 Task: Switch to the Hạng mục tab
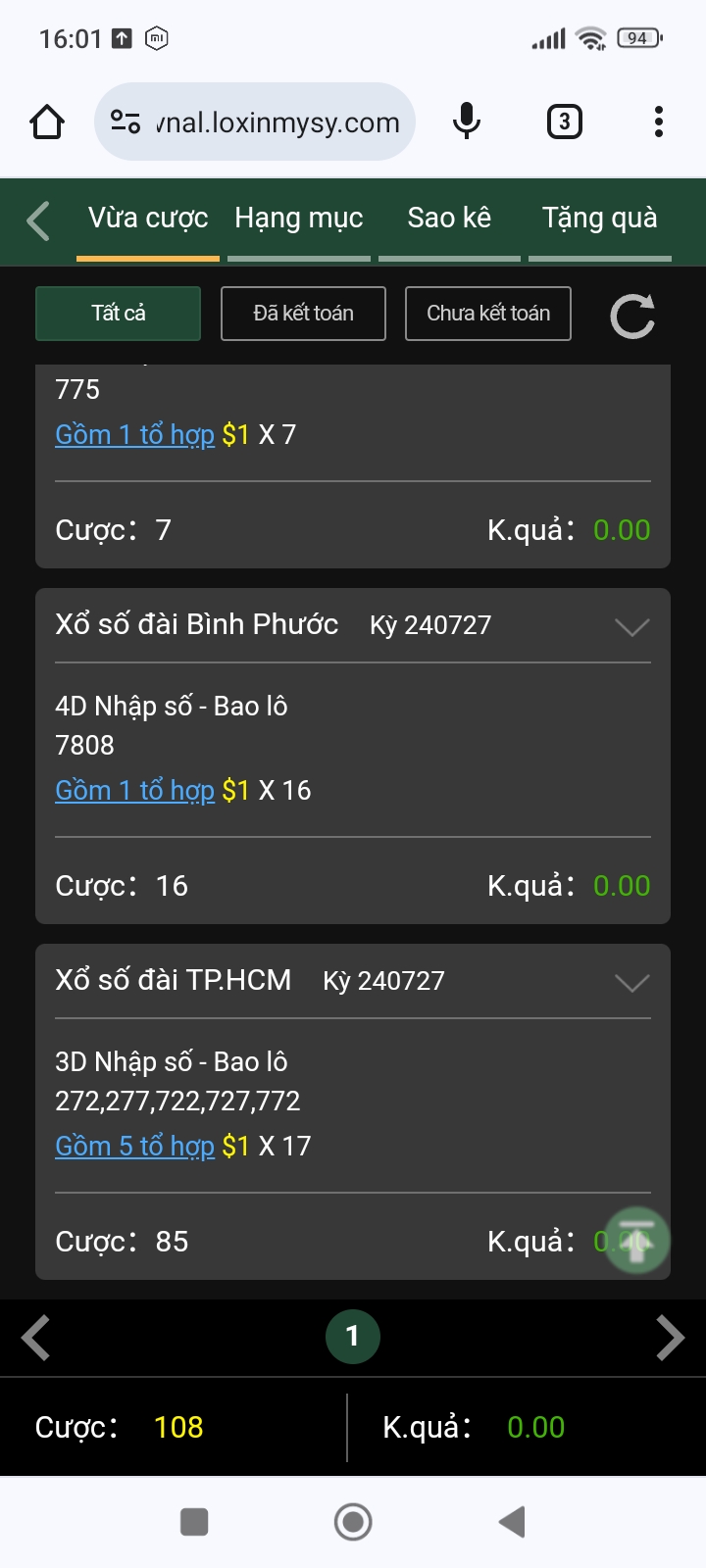(299, 219)
